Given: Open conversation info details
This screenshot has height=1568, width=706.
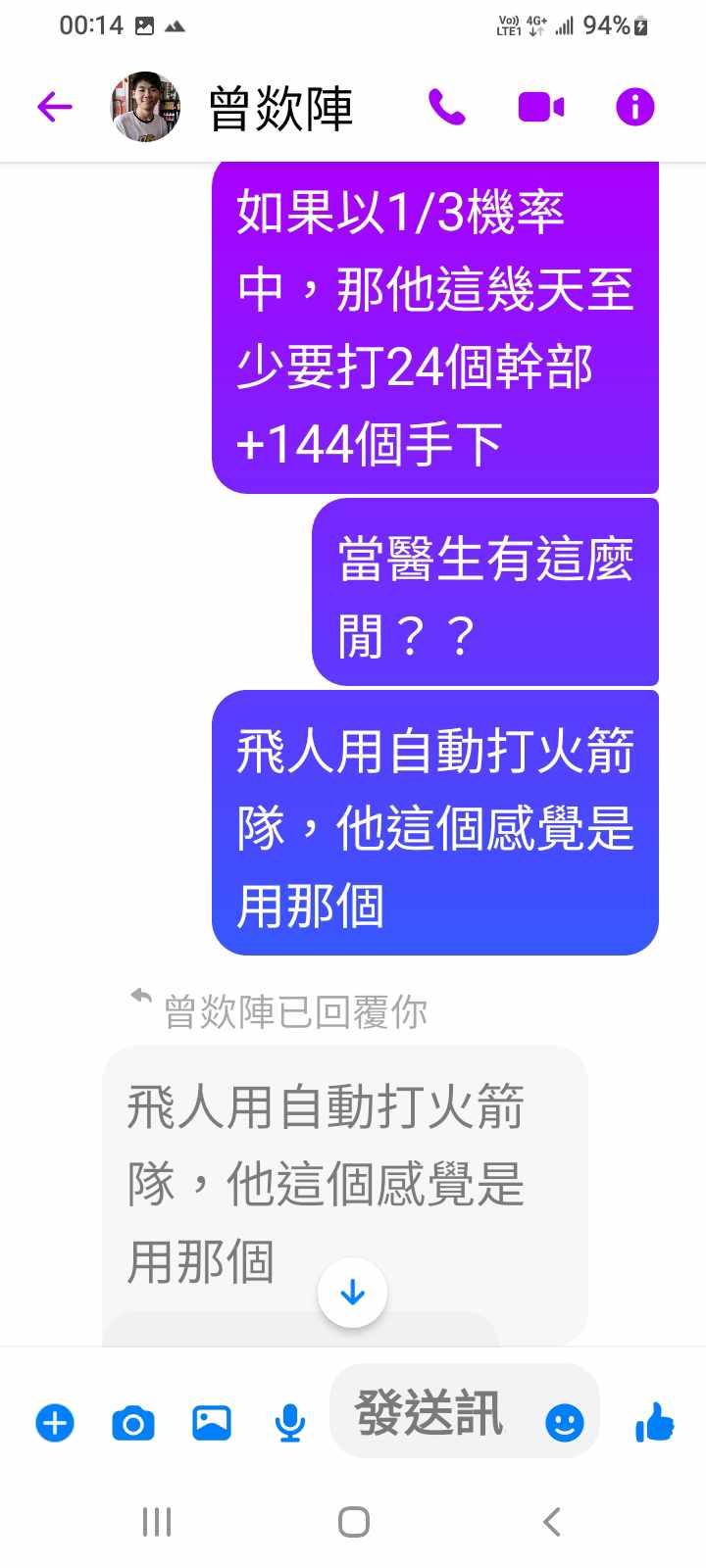Looking at the screenshot, I should point(634,107).
